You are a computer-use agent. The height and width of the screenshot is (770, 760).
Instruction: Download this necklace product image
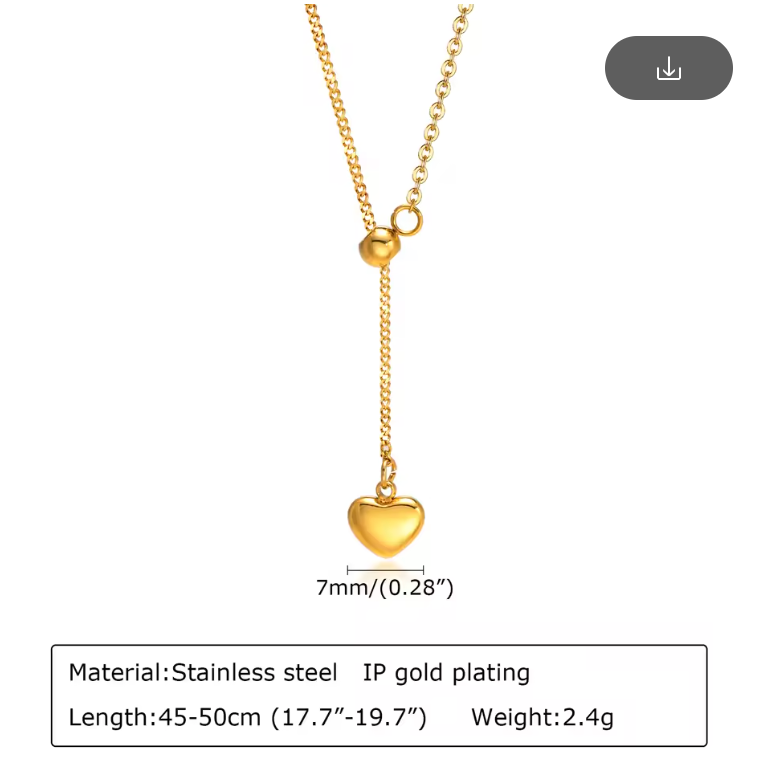668,68
